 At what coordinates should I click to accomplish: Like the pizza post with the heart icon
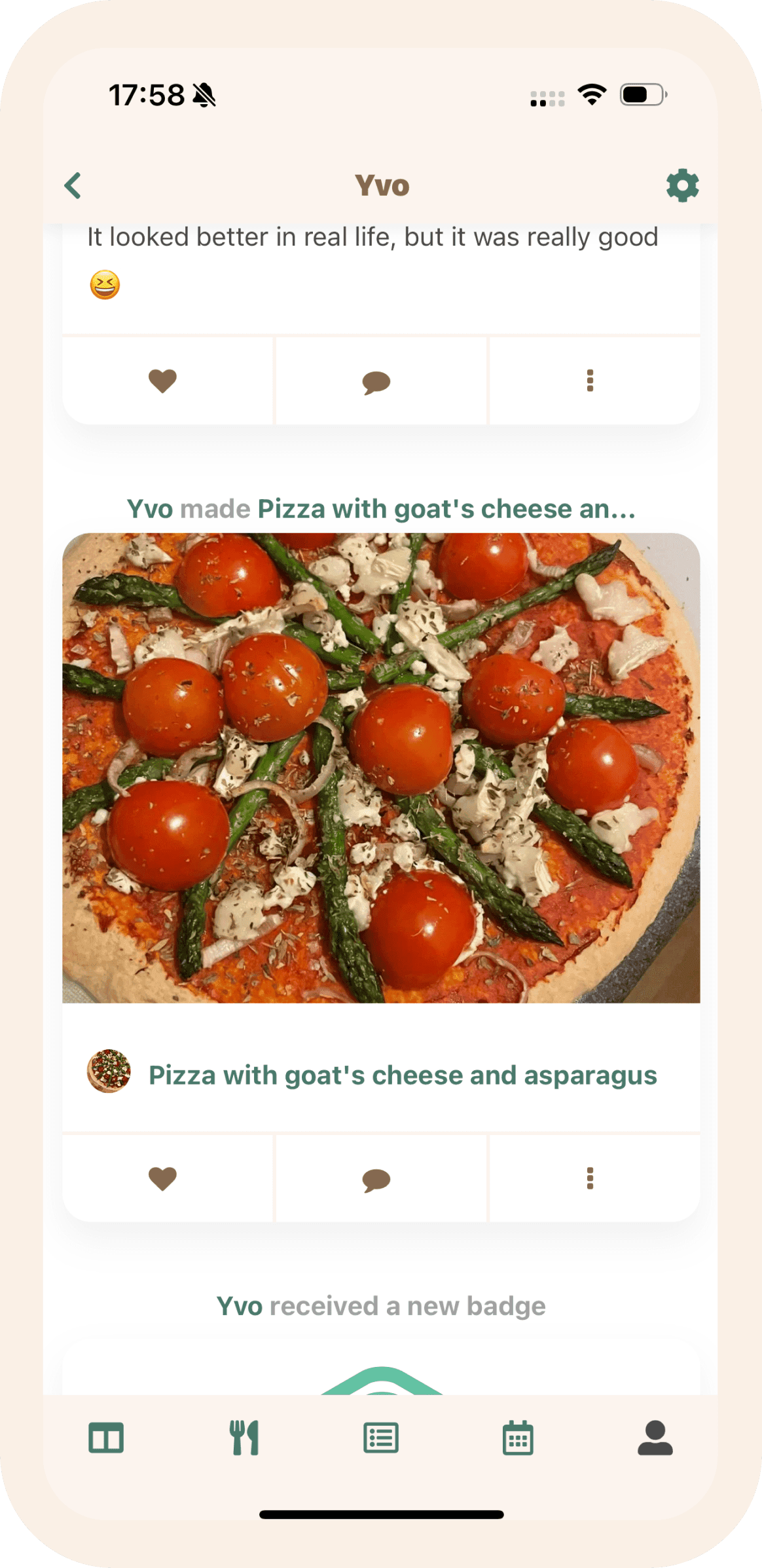(163, 1178)
